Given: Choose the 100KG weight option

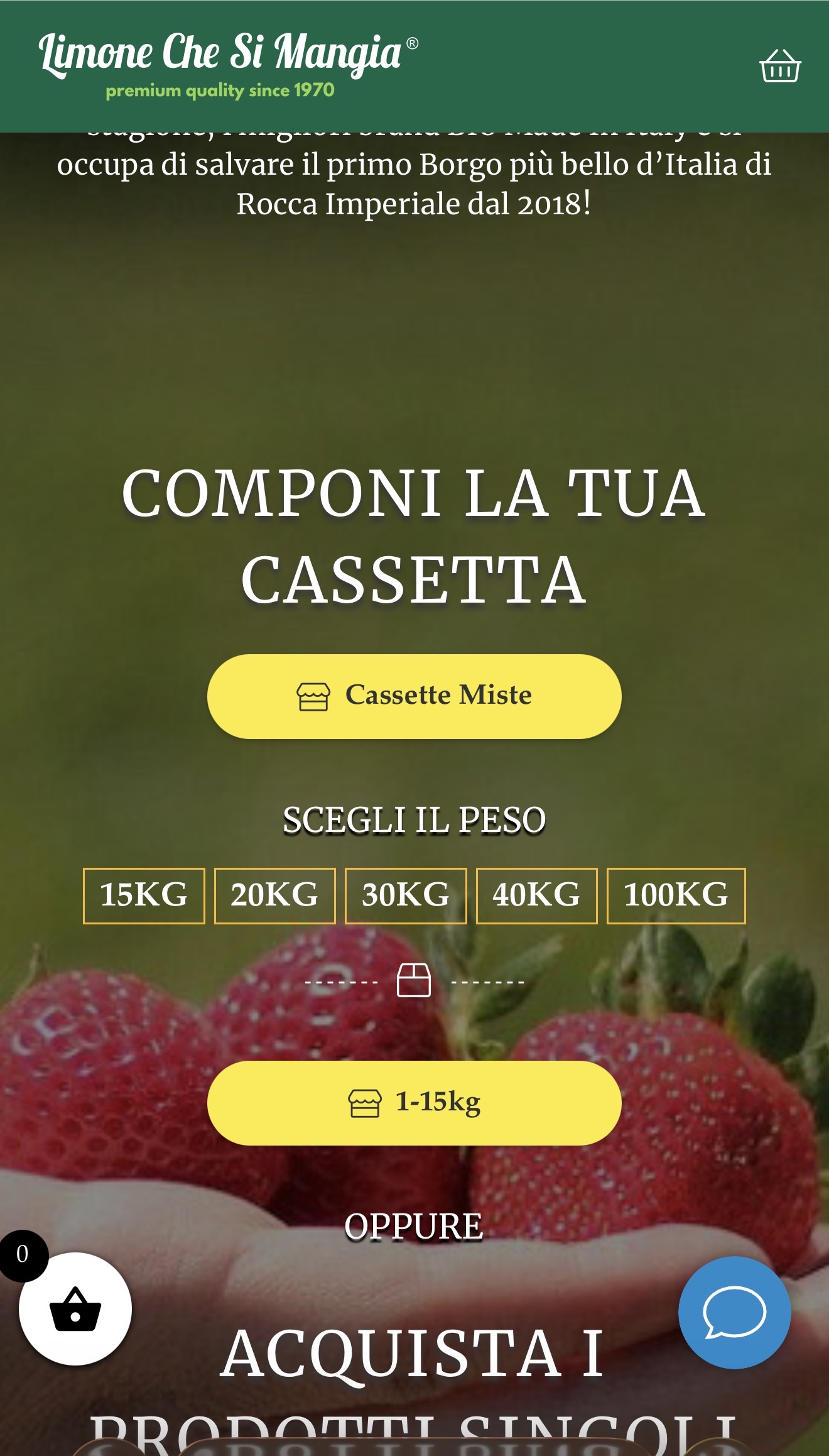Looking at the screenshot, I should click(676, 895).
